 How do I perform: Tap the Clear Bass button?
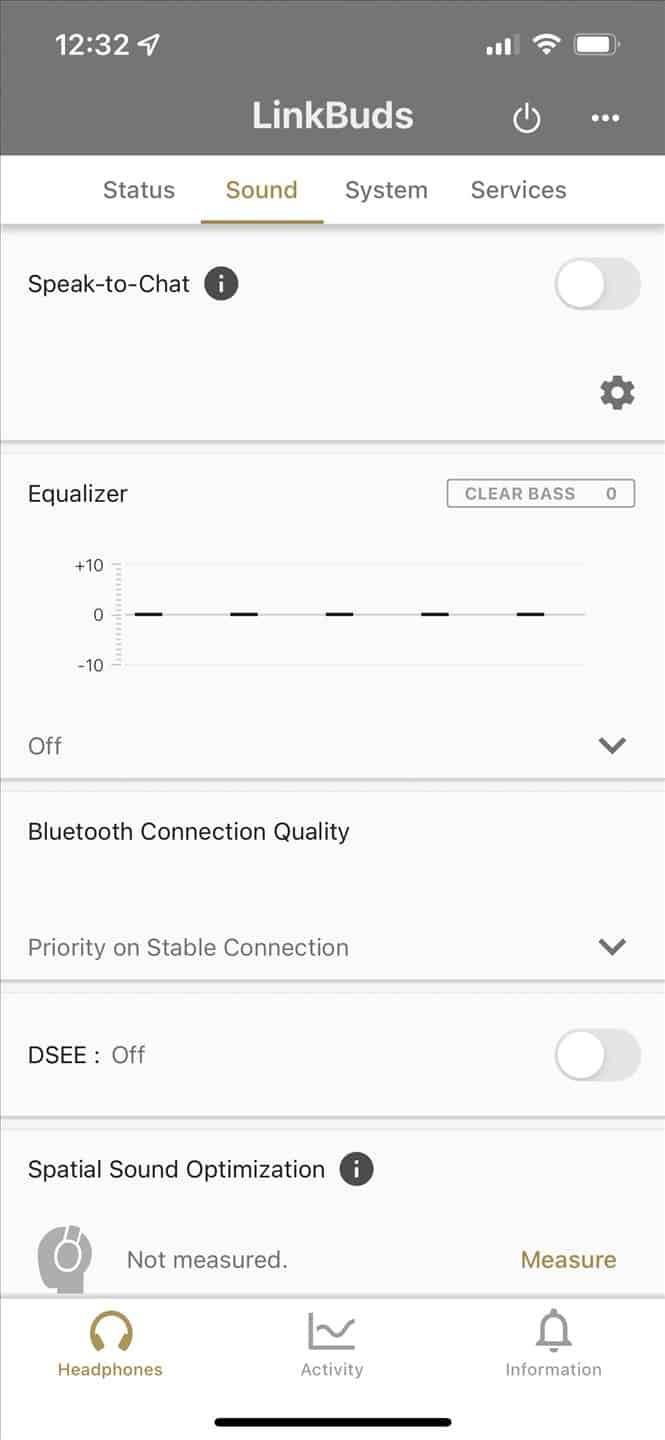540,494
